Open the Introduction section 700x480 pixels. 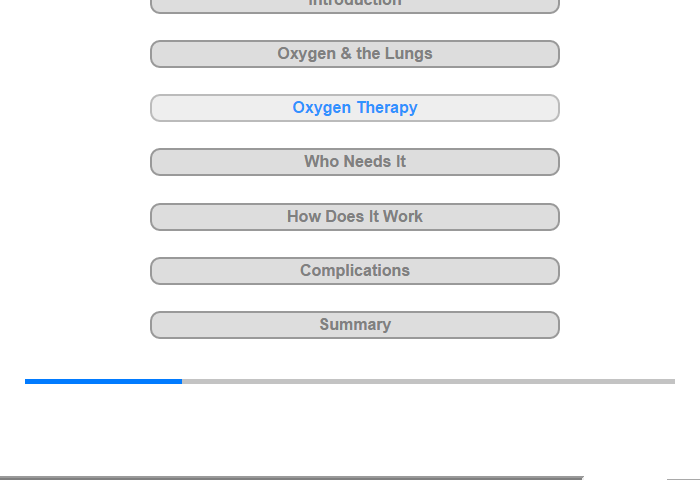pos(354,5)
